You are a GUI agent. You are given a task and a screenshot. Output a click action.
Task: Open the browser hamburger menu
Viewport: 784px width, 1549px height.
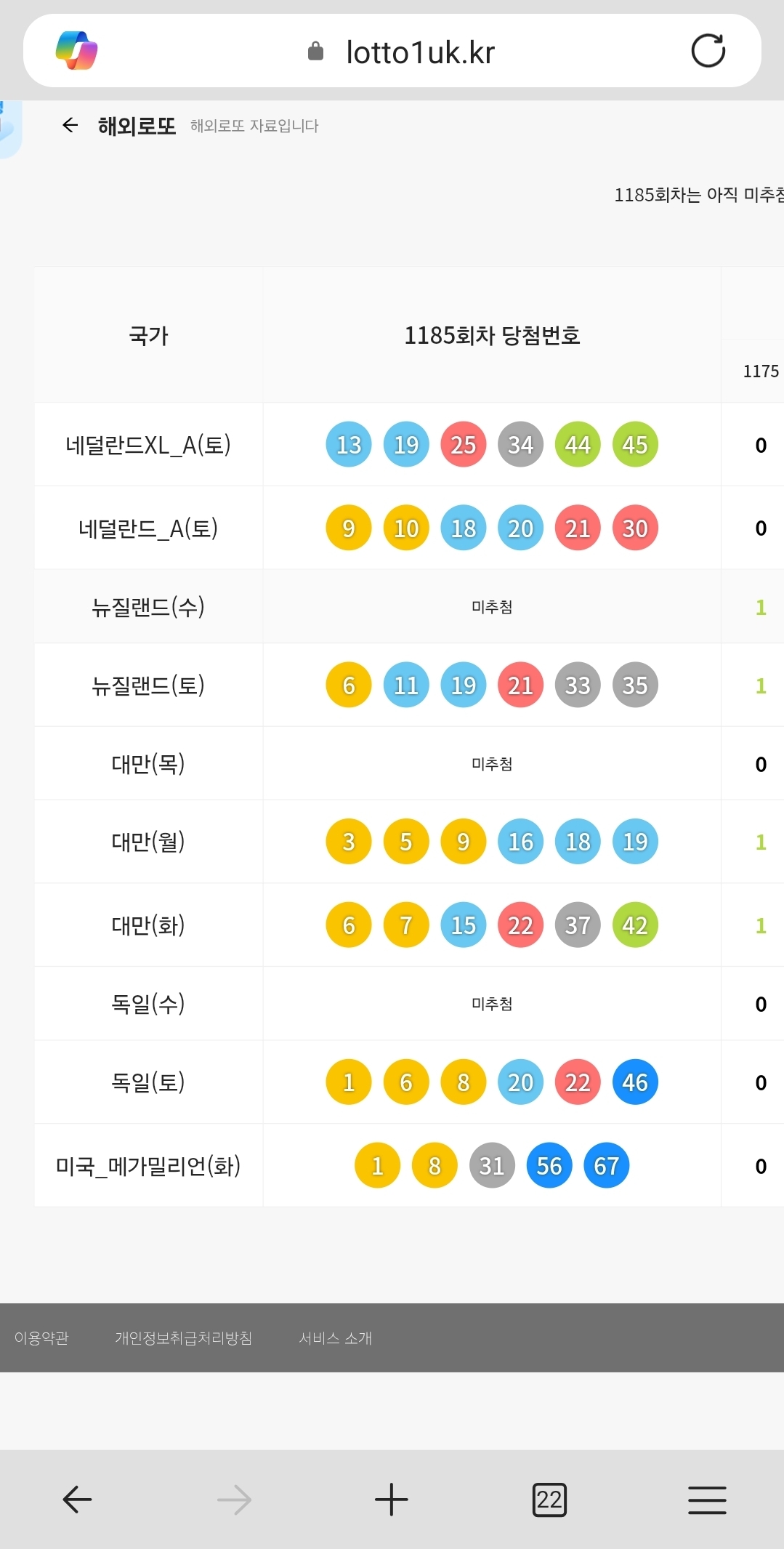tap(707, 1500)
